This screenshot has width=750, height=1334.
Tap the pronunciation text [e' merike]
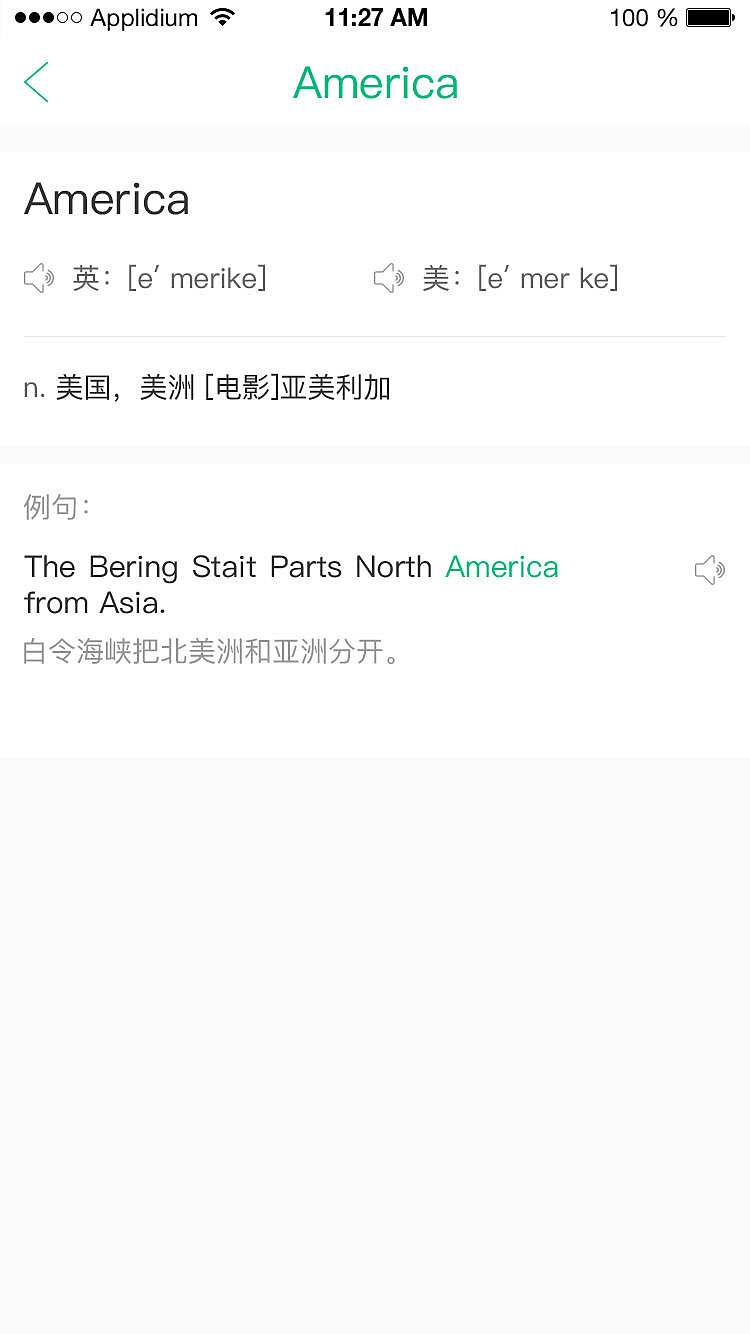198,278
